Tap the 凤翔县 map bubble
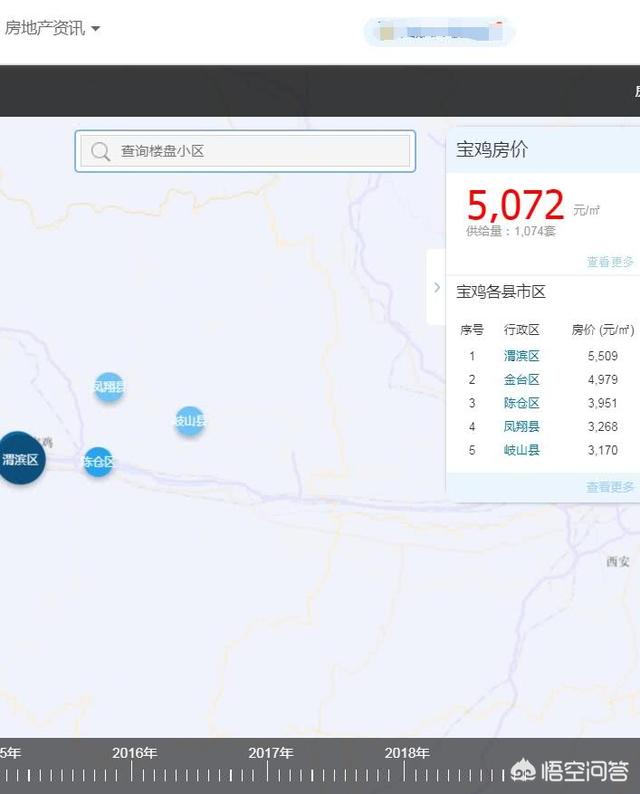The width and height of the screenshot is (640, 794). 108,387
